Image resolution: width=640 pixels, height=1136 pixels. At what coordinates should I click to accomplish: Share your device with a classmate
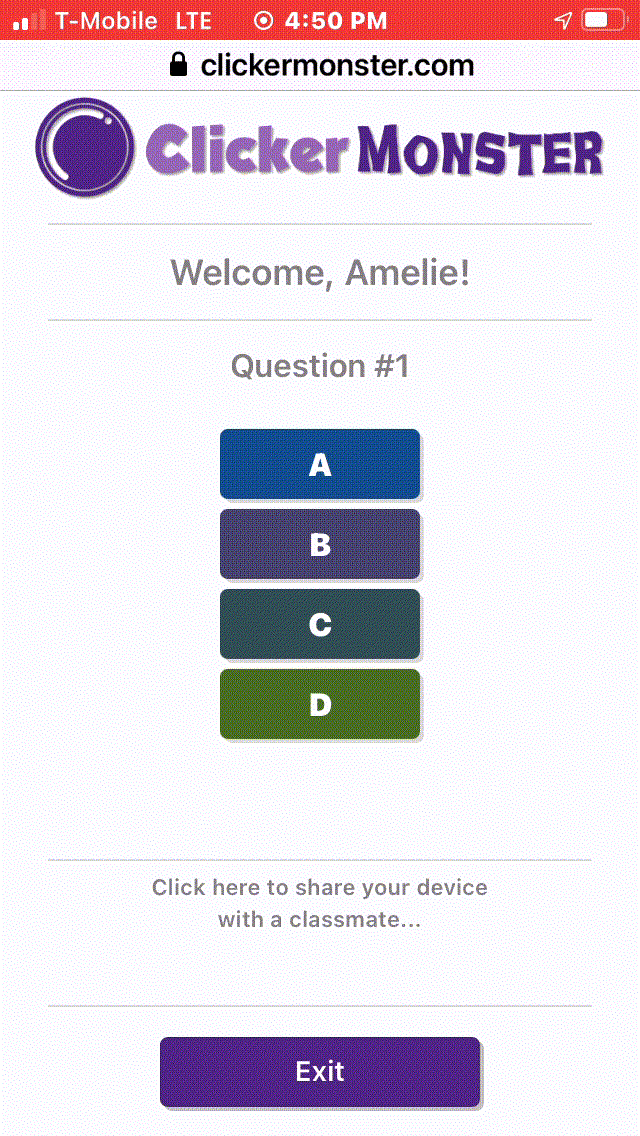[x=319, y=903]
